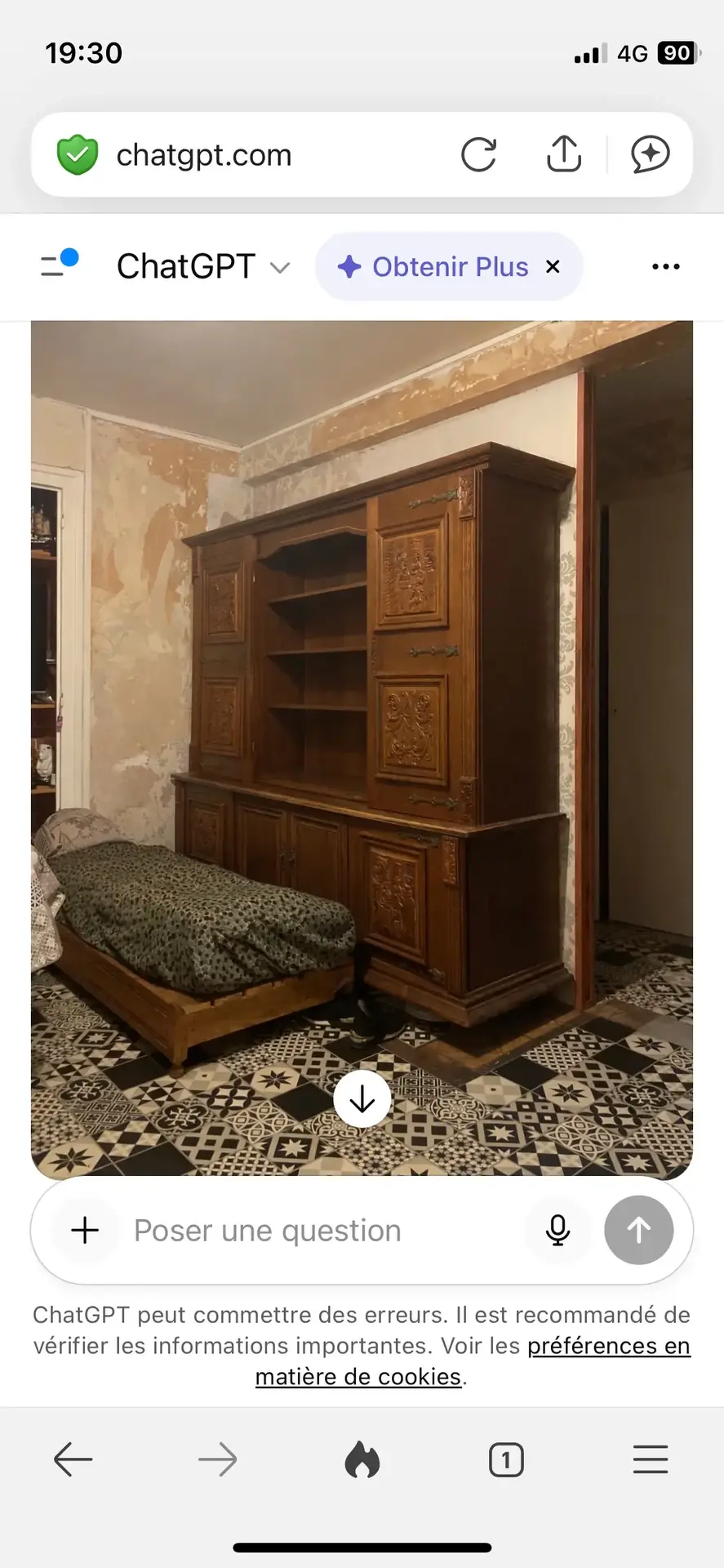This screenshot has height=1568, width=724.
Task: Share the current page
Action: [564, 154]
